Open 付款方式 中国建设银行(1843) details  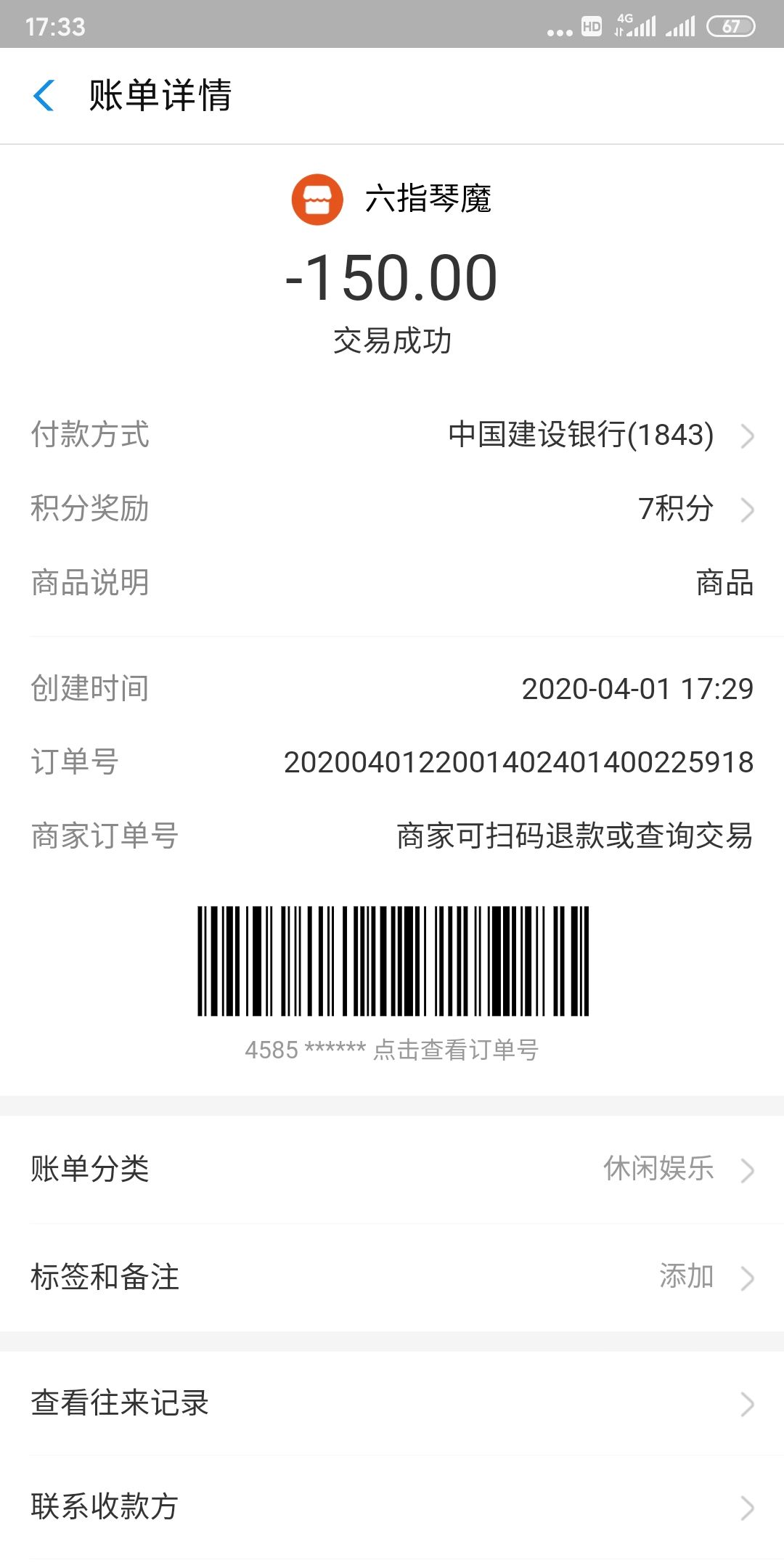point(581,436)
